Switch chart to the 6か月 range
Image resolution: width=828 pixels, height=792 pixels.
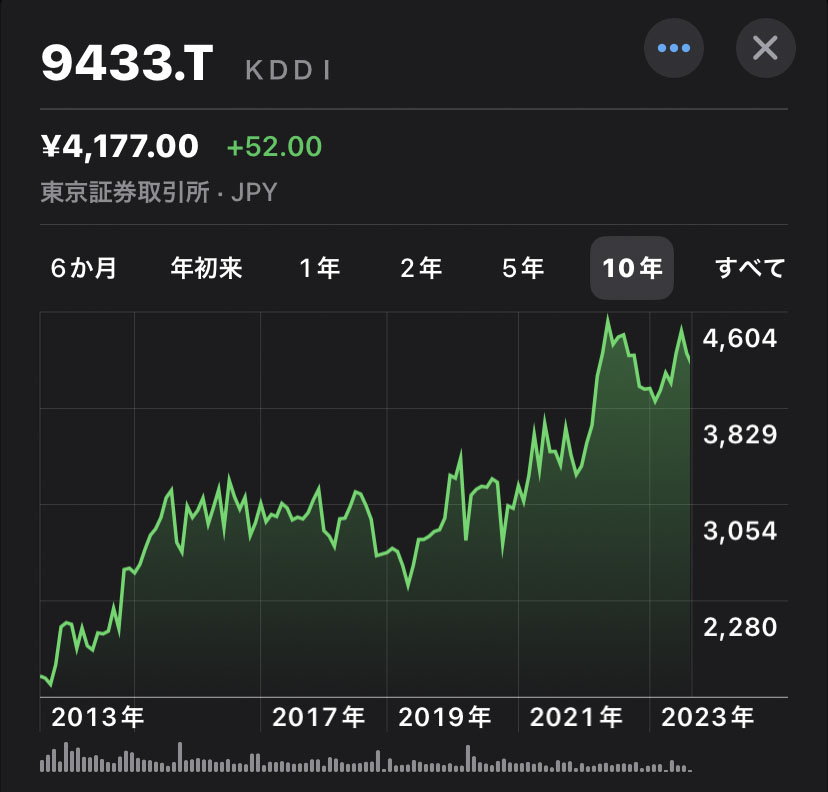tap(83, 268)
